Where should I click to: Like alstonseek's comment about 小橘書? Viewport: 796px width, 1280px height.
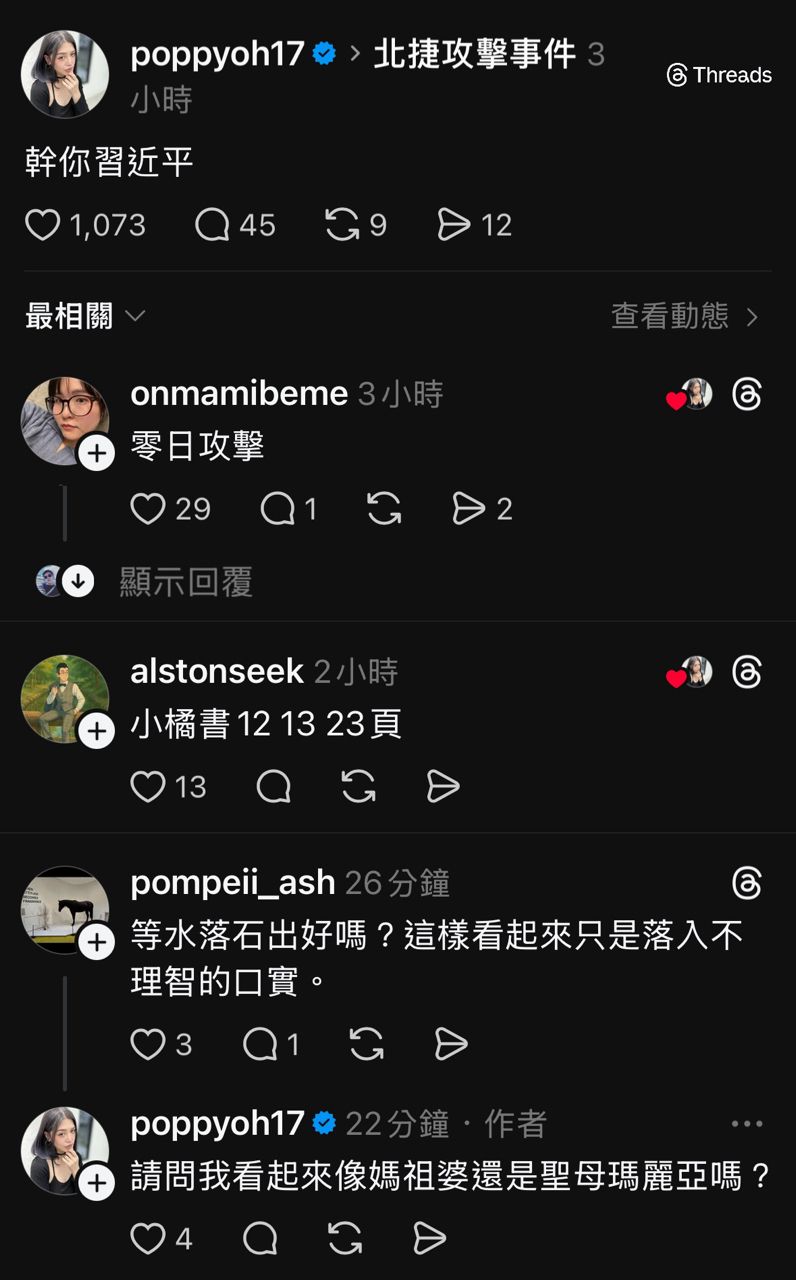click(x=148, y=787)
